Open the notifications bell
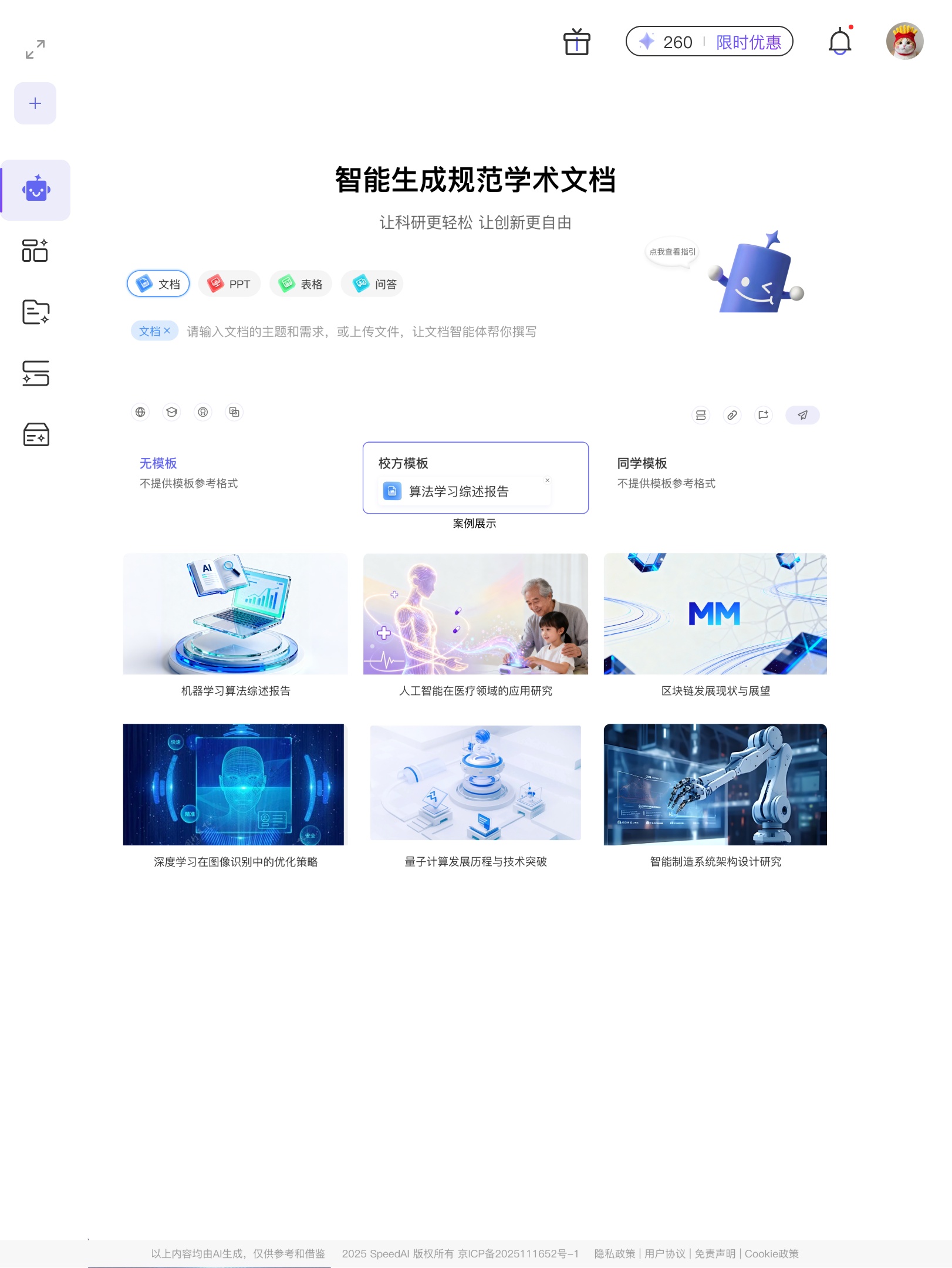Screen dimensions: 952x1268 [839, 42]
